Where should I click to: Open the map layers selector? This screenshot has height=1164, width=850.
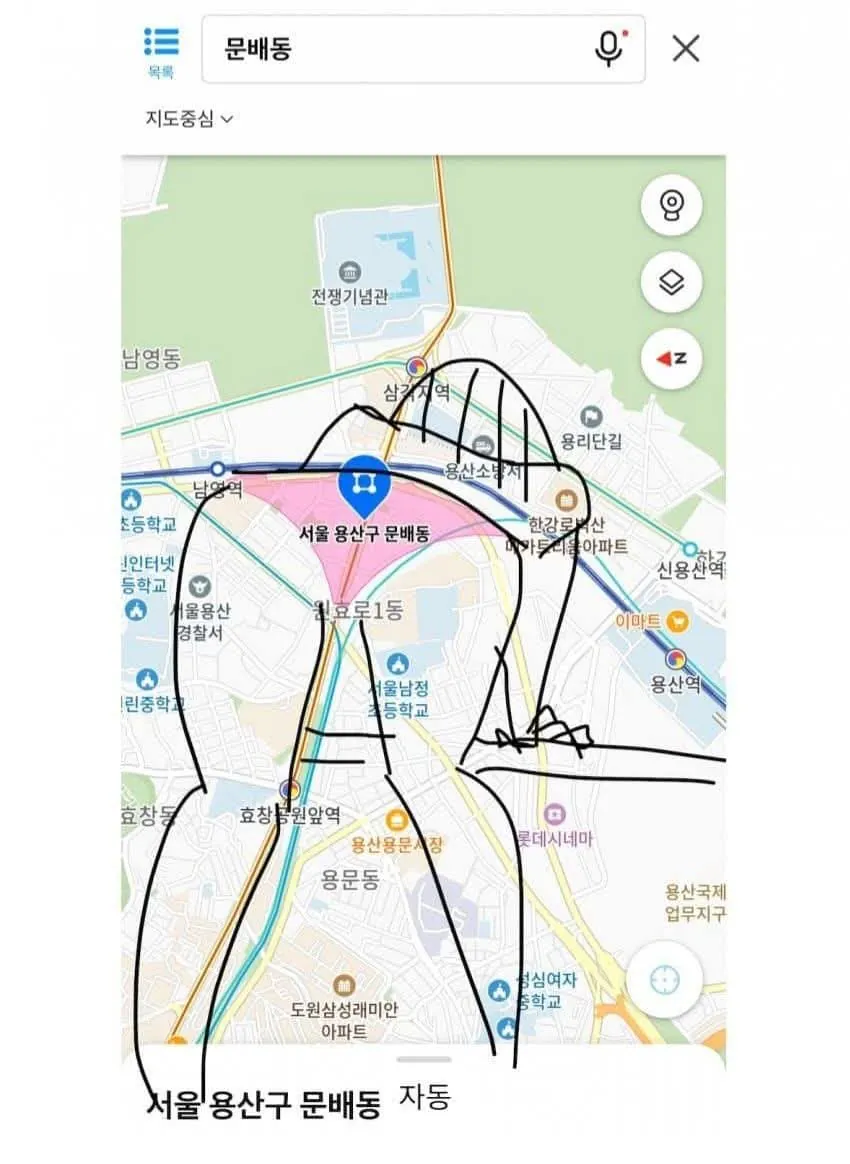671,283
